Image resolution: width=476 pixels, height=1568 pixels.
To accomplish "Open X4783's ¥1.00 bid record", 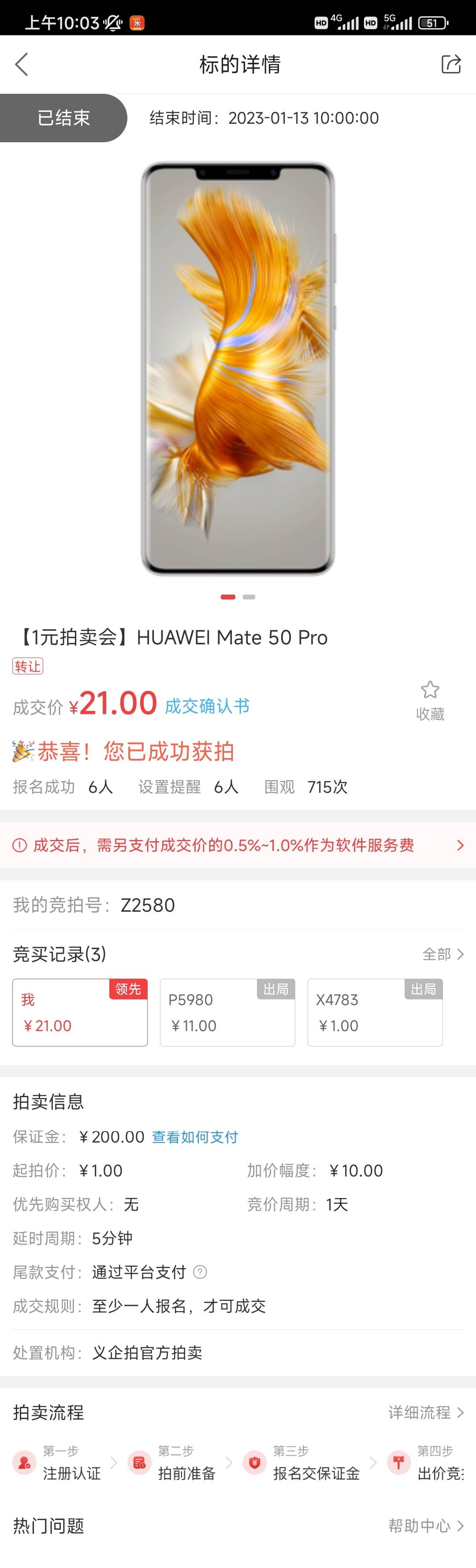I will click(375, 1012).
